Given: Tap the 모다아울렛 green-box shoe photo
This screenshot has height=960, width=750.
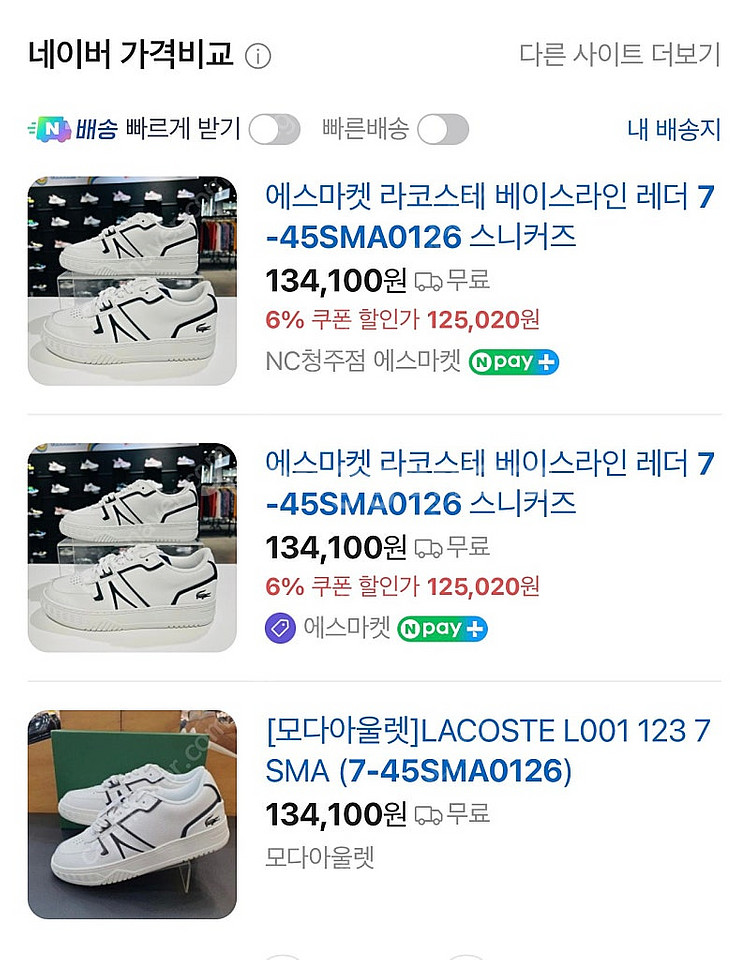Looking at the screenshot, I should coord(132,814).
